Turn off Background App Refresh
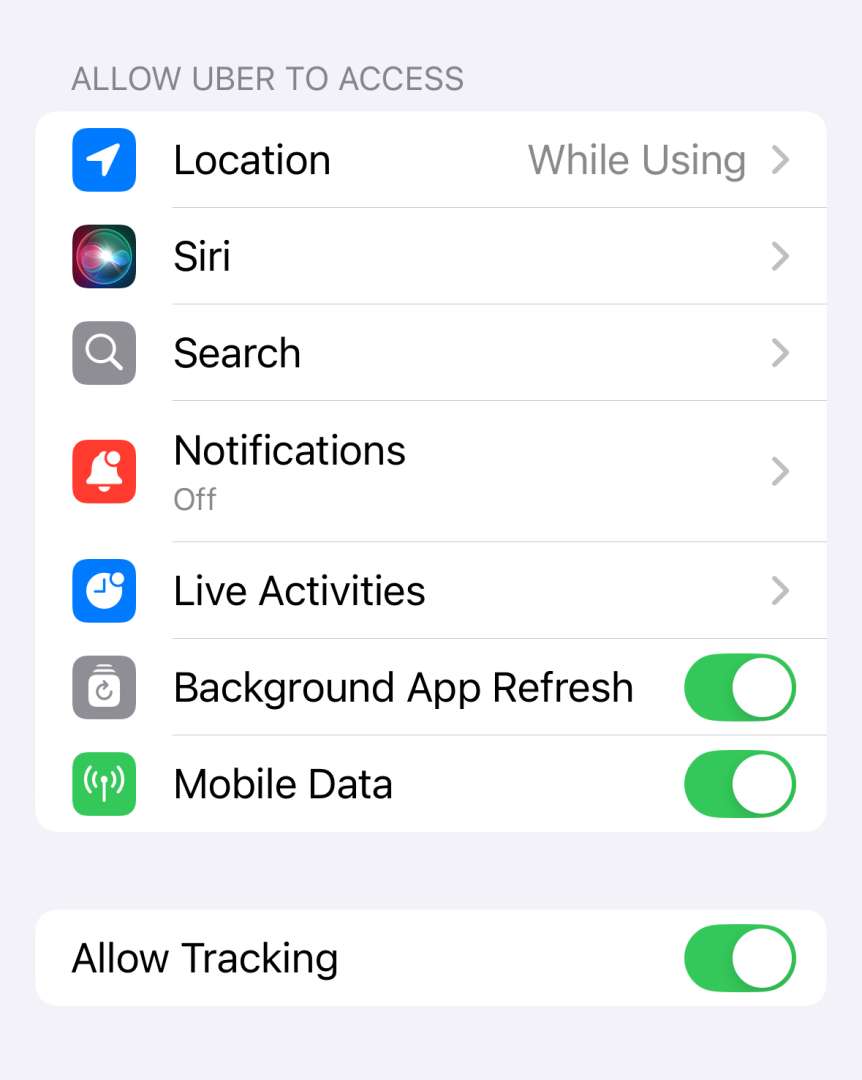The image size is (862, 1080). pos(739,688)
